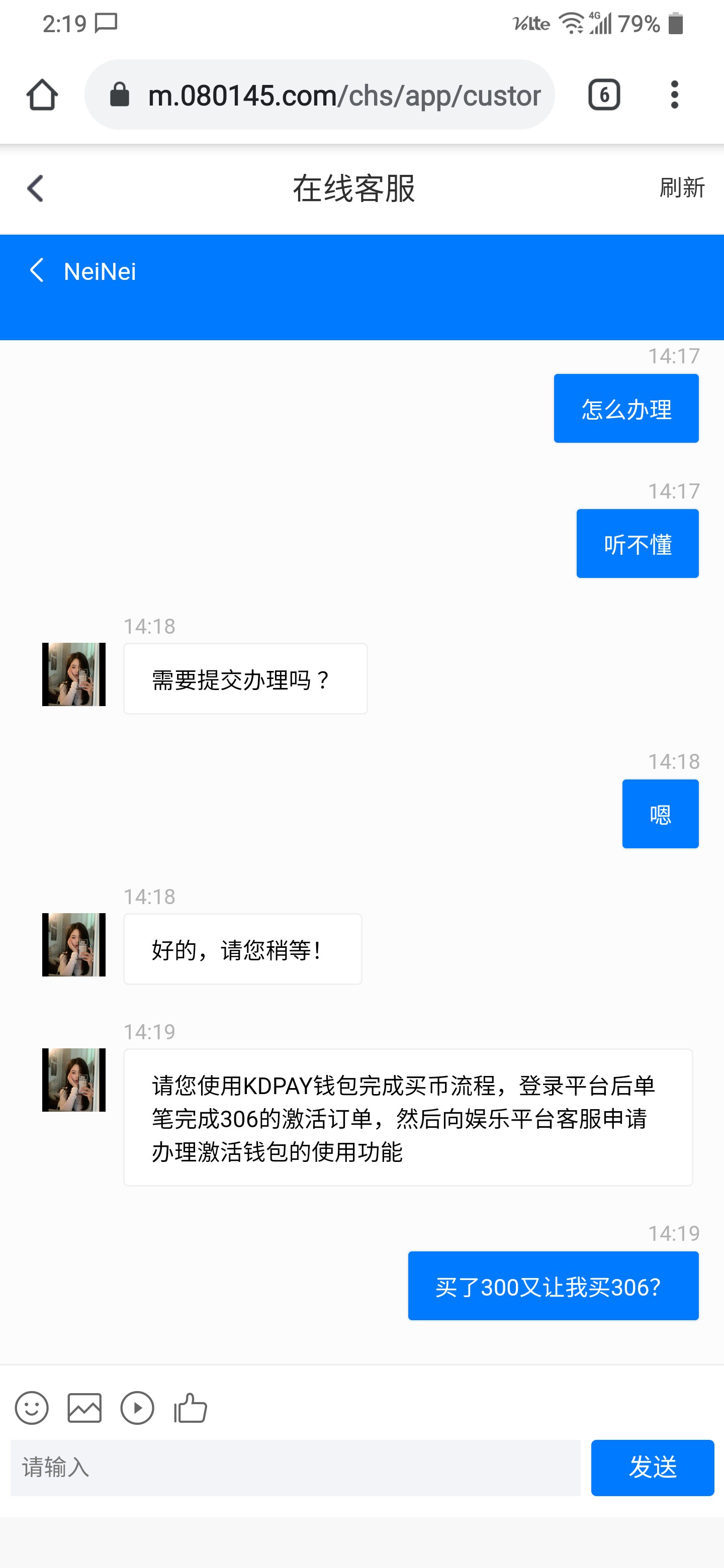Viewport: 724px width, 1568px height.
Task: Send the message with 发送
Action: point(652,1467)
